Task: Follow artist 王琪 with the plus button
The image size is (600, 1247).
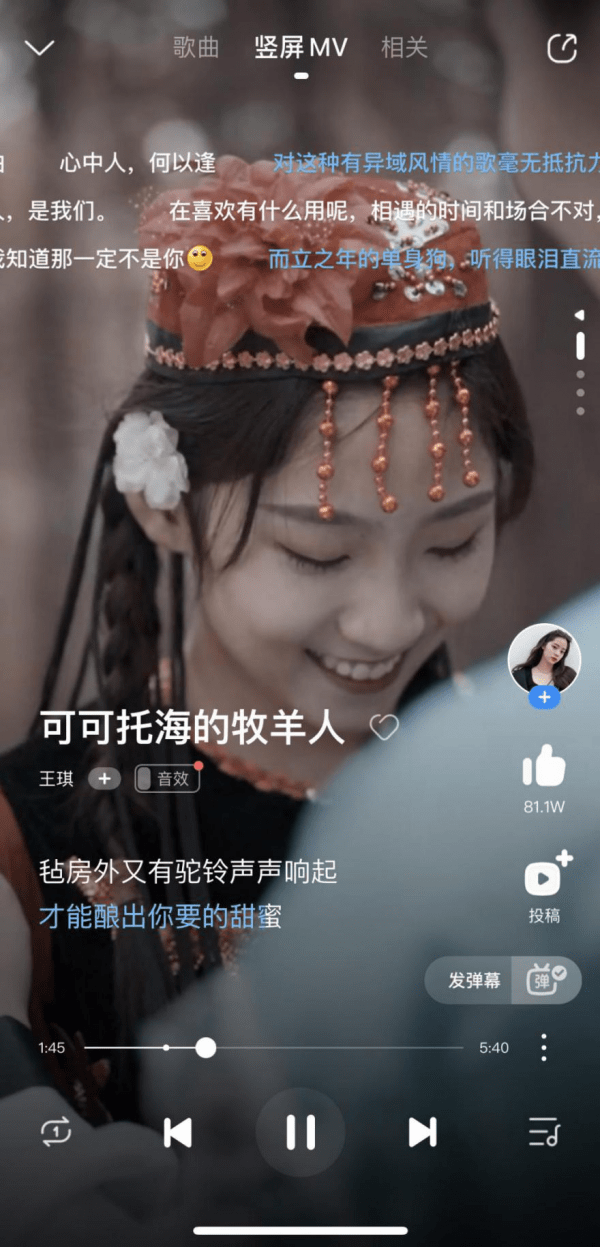Action: tap(104, 778)
